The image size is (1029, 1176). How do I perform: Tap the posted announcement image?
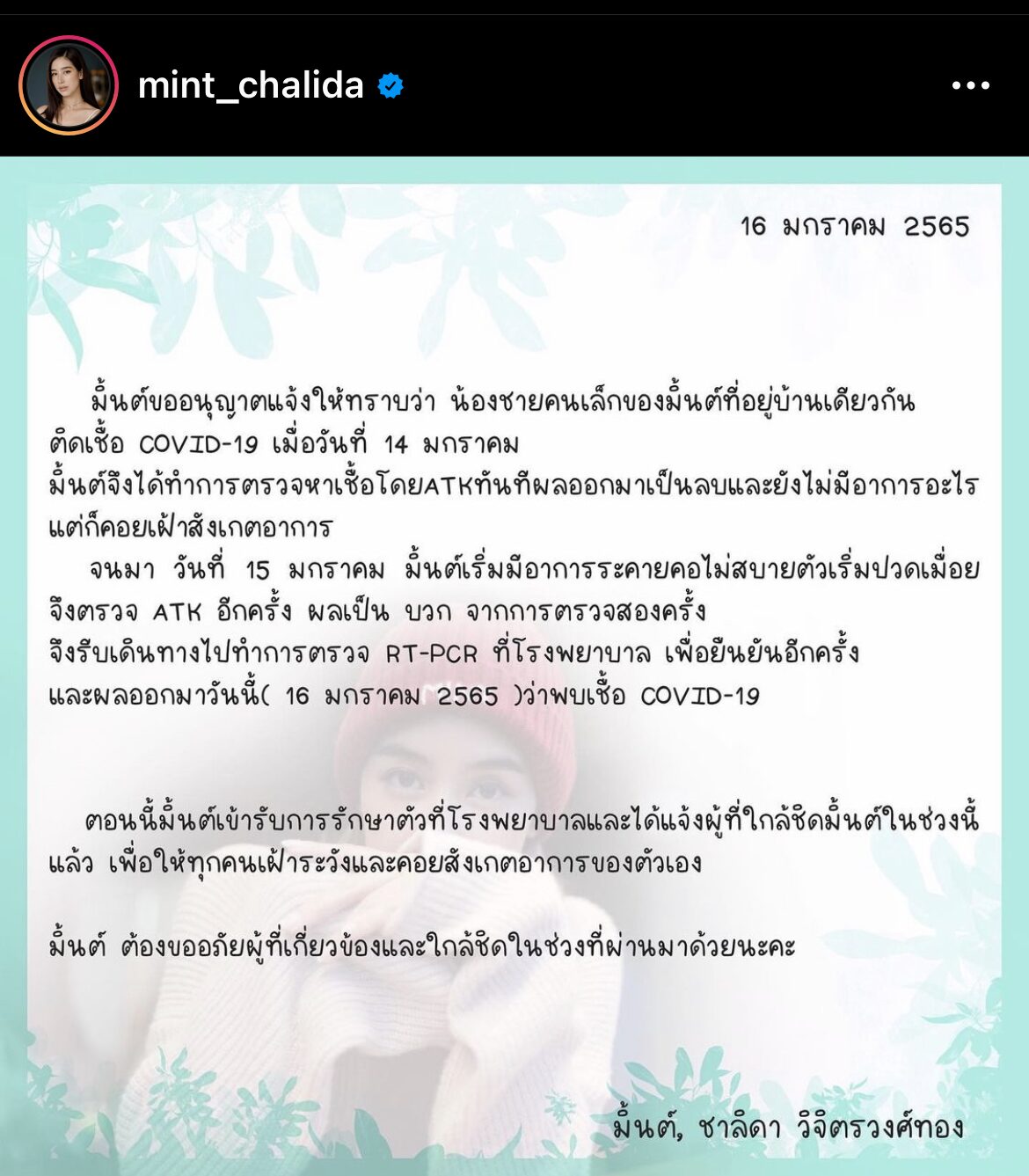(x=514, y=668)
